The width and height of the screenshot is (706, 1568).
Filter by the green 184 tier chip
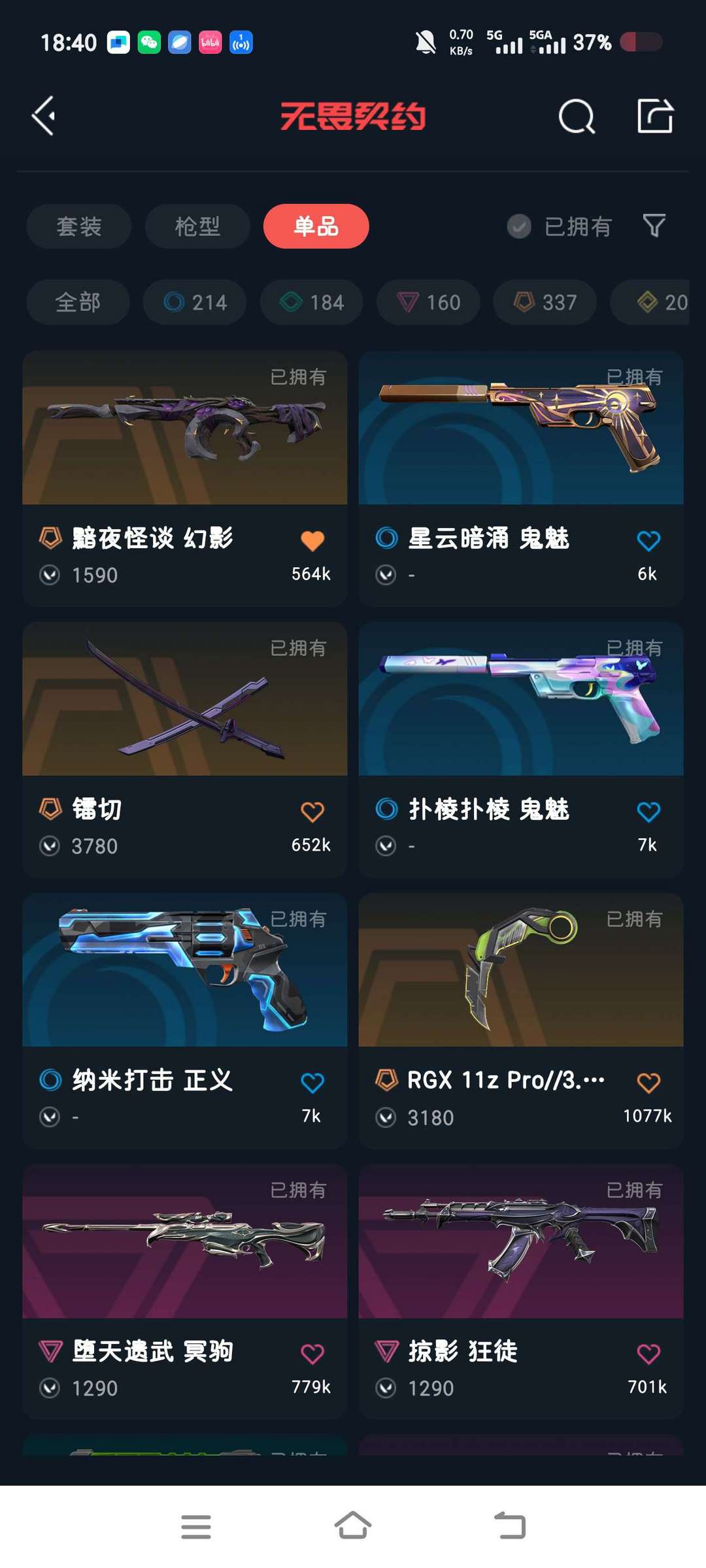pyautogui.click(x=312, y=302)
